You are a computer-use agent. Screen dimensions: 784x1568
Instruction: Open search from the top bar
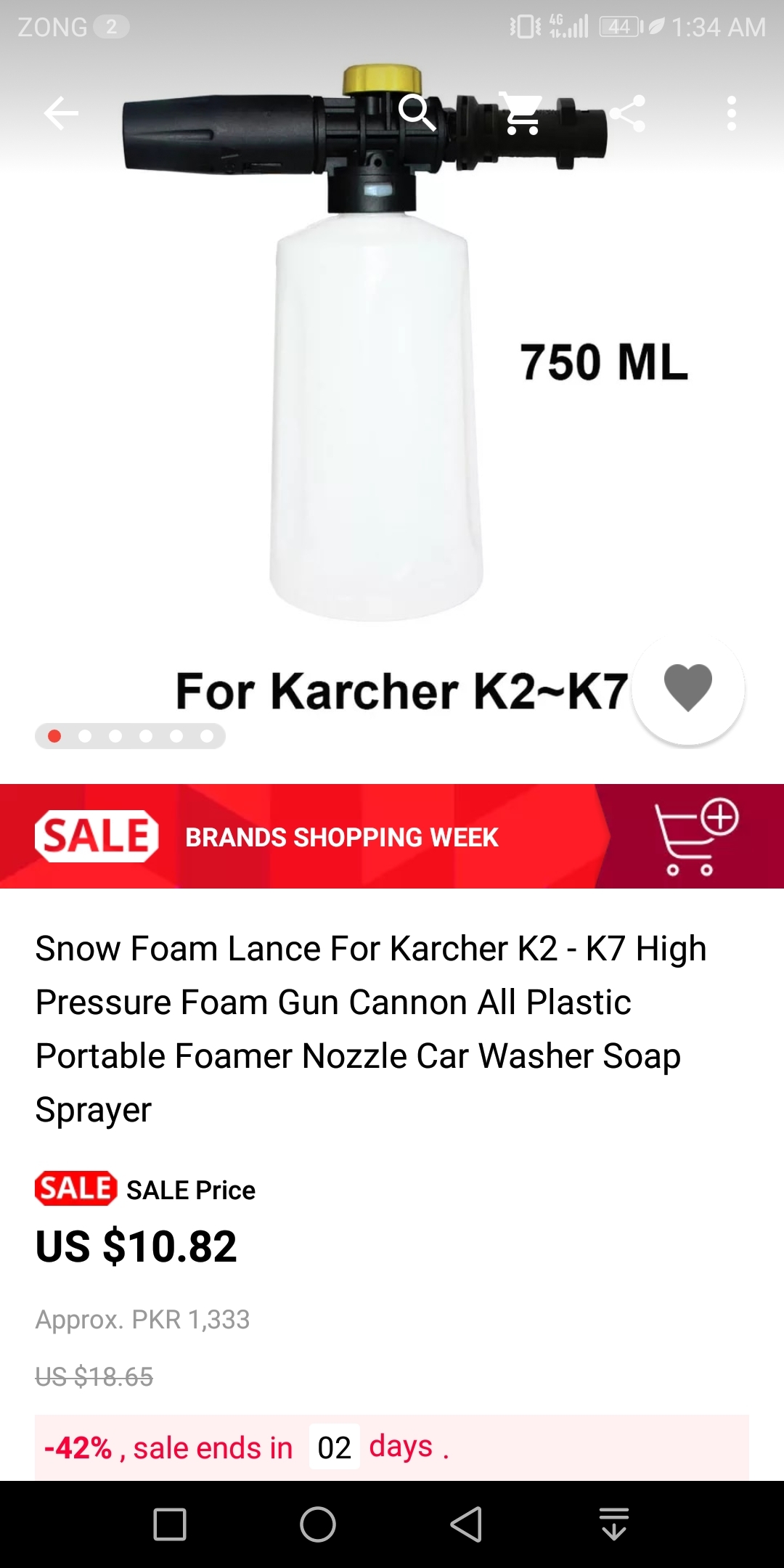[x=417, y=113]
